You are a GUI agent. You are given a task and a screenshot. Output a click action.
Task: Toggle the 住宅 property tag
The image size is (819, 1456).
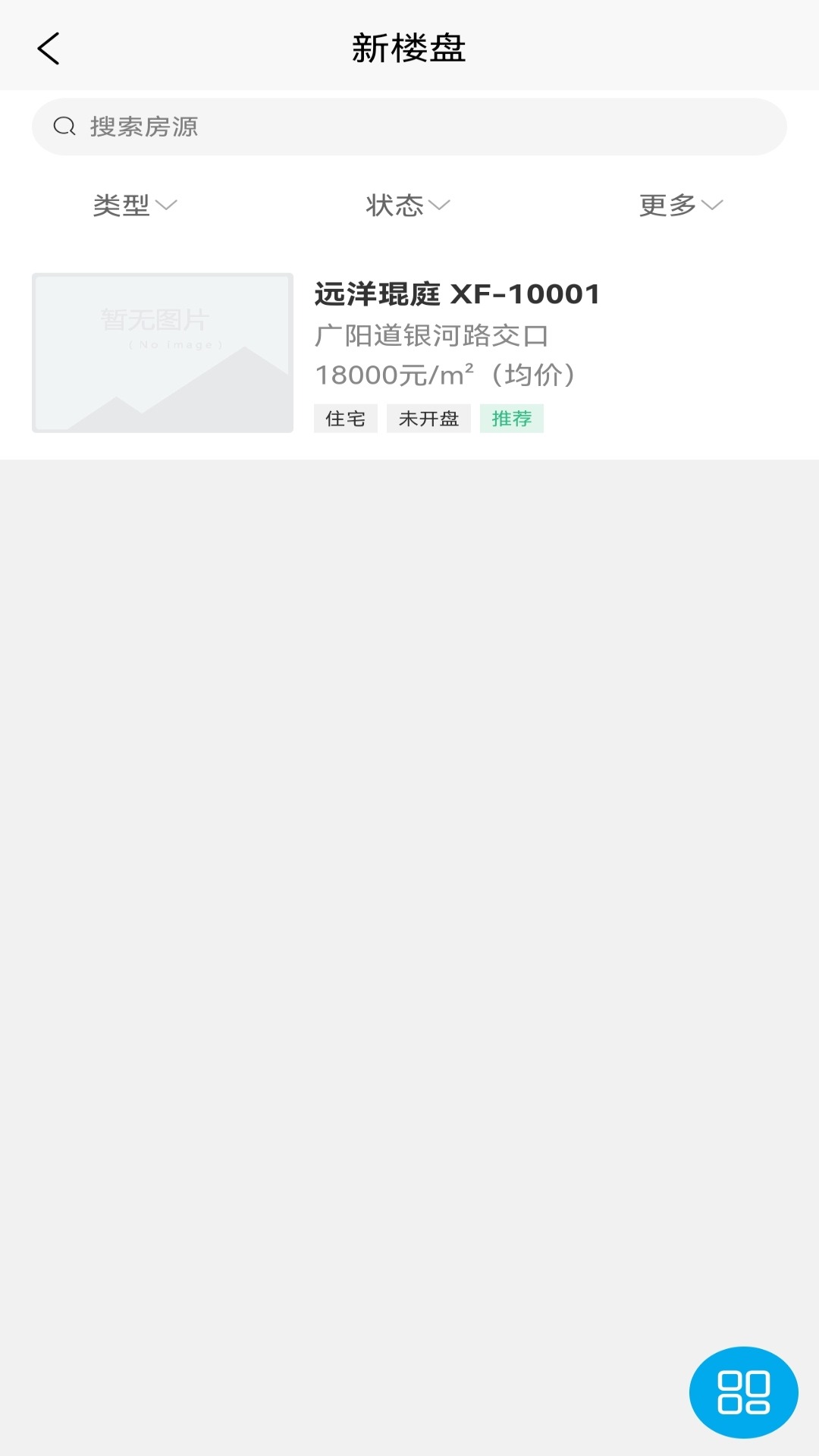point(345,418)
